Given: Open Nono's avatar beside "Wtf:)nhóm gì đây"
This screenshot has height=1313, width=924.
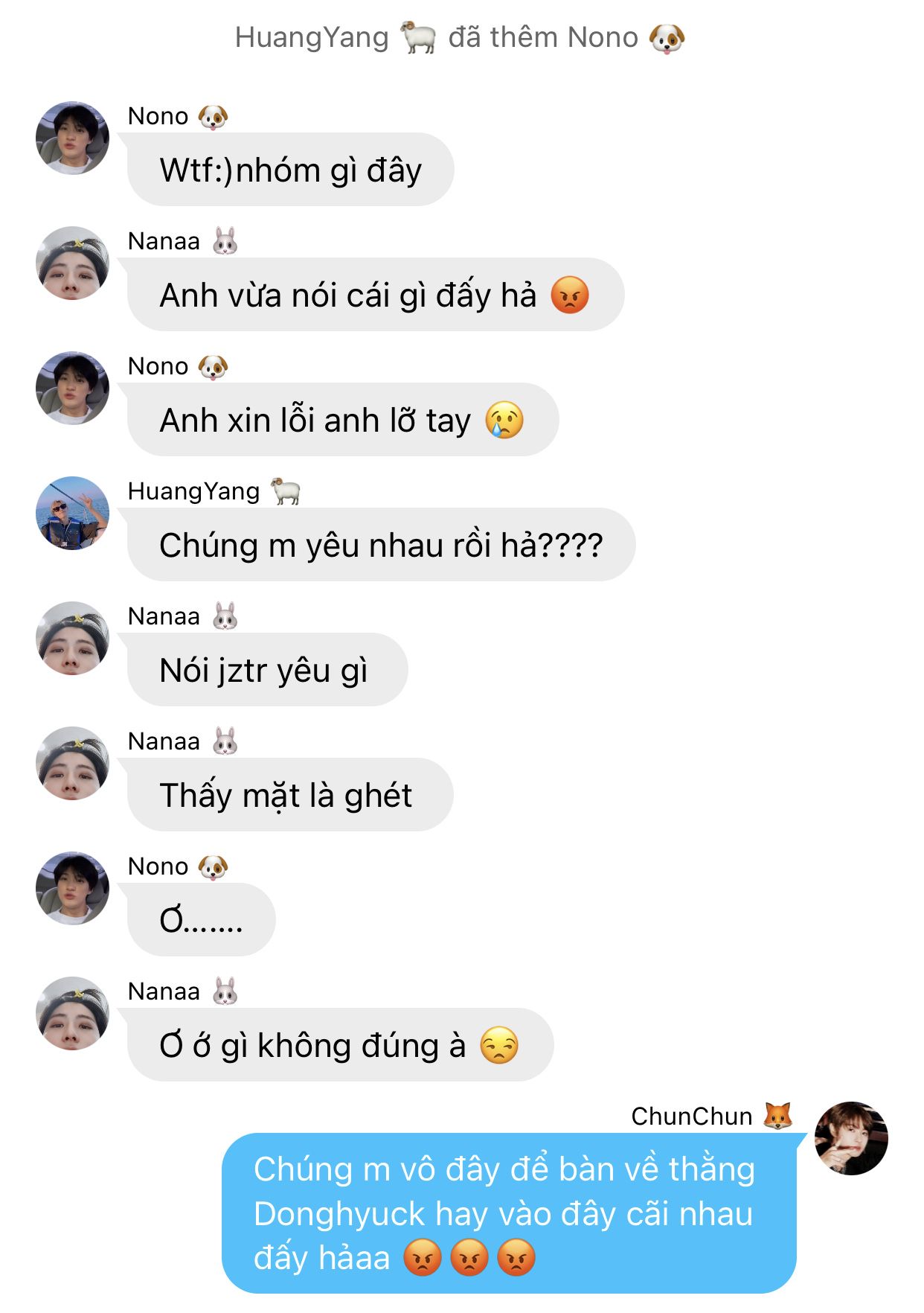Looking at the screenshot, I should click(72, 138).
